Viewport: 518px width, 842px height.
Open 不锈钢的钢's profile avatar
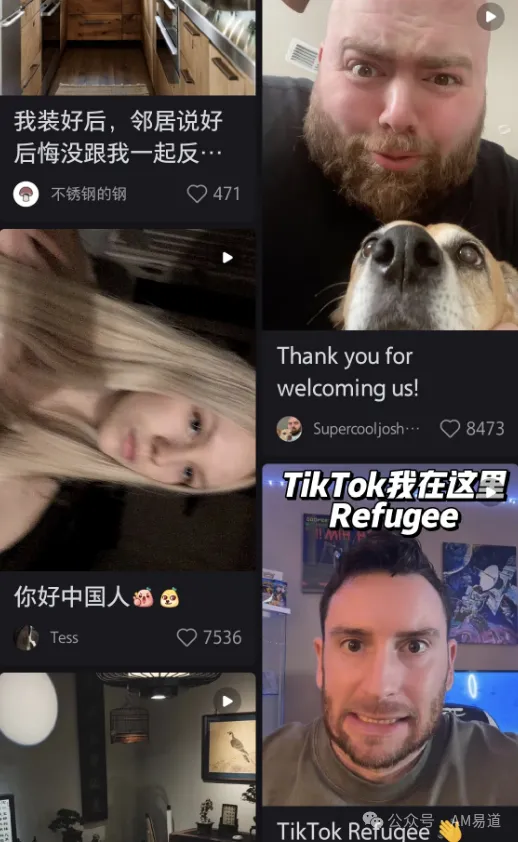point(26,194)
